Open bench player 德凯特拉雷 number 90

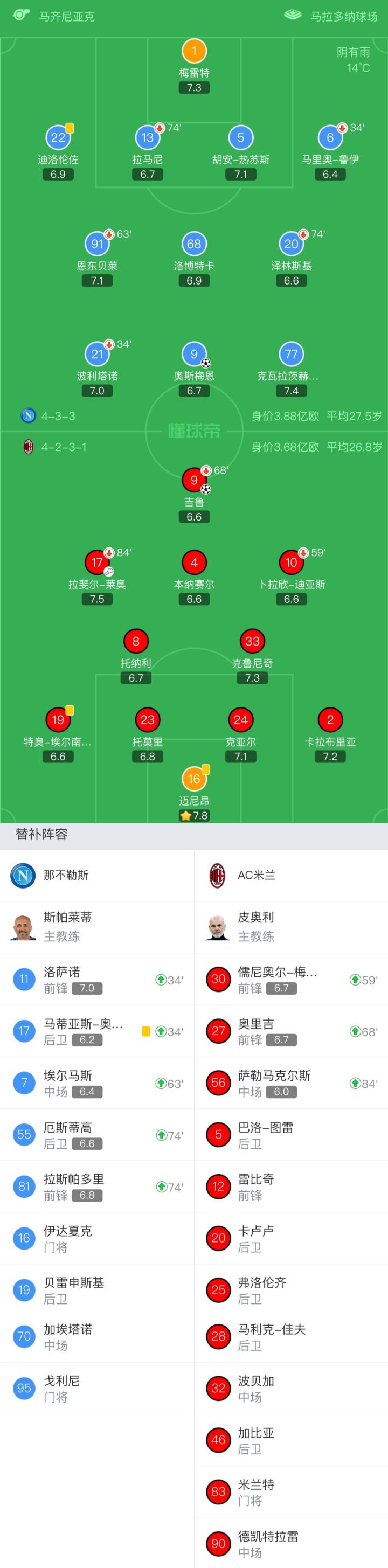click(x=291, y=1543)
